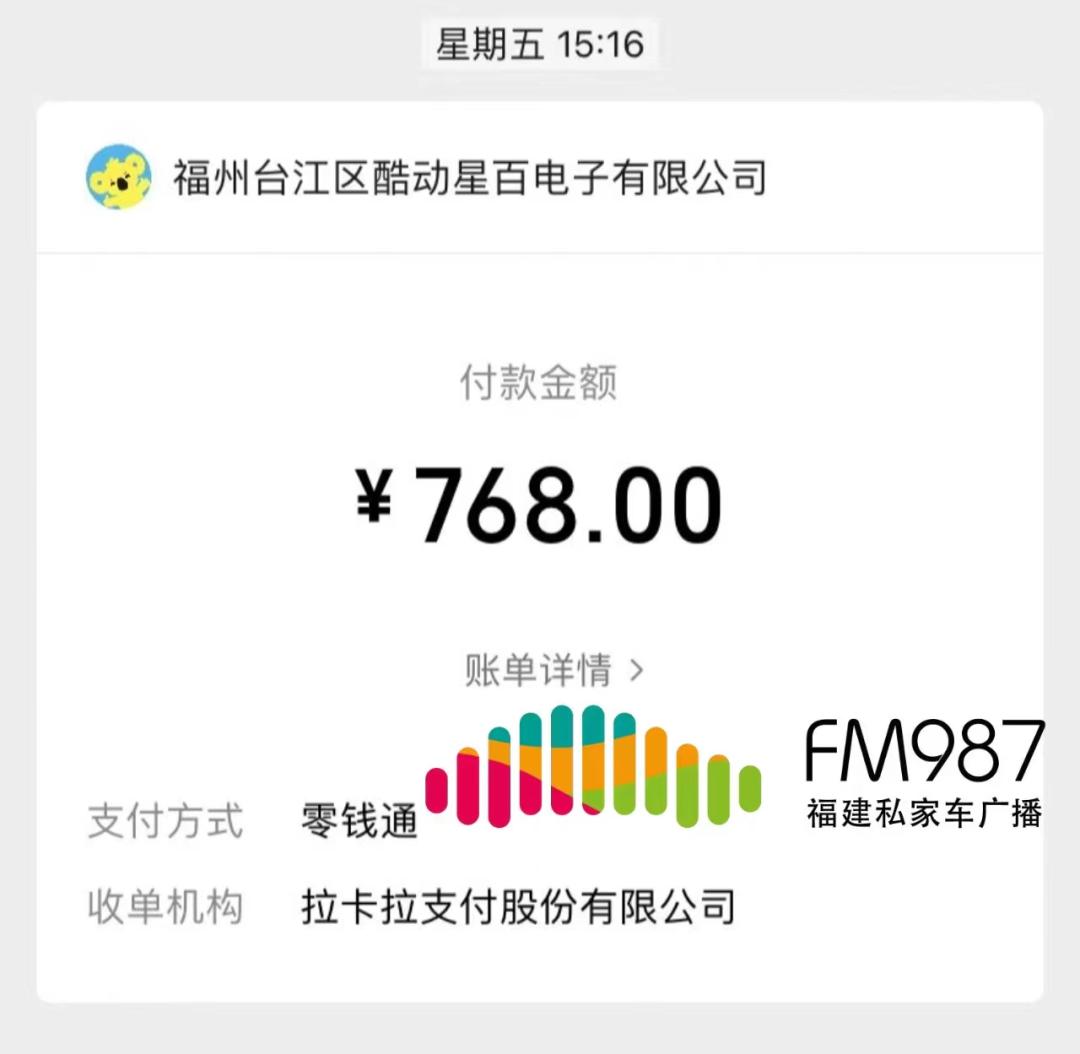Open the 福州台江区酷动星百电子有限公司 merchant header
This screenshot has width=1080, height=1054.
pos(468,178)
